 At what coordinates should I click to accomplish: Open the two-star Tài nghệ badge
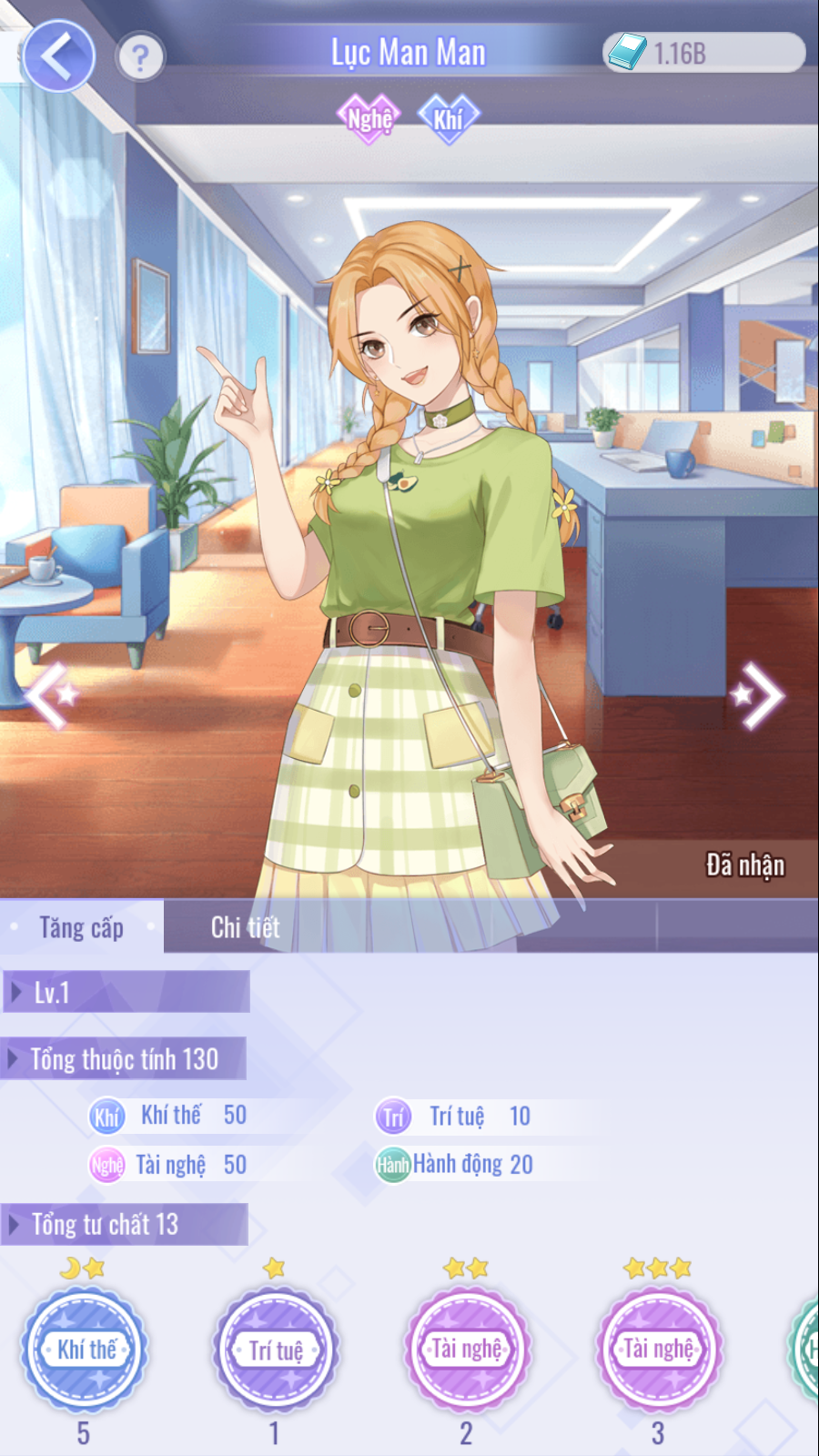point(467,1349)
